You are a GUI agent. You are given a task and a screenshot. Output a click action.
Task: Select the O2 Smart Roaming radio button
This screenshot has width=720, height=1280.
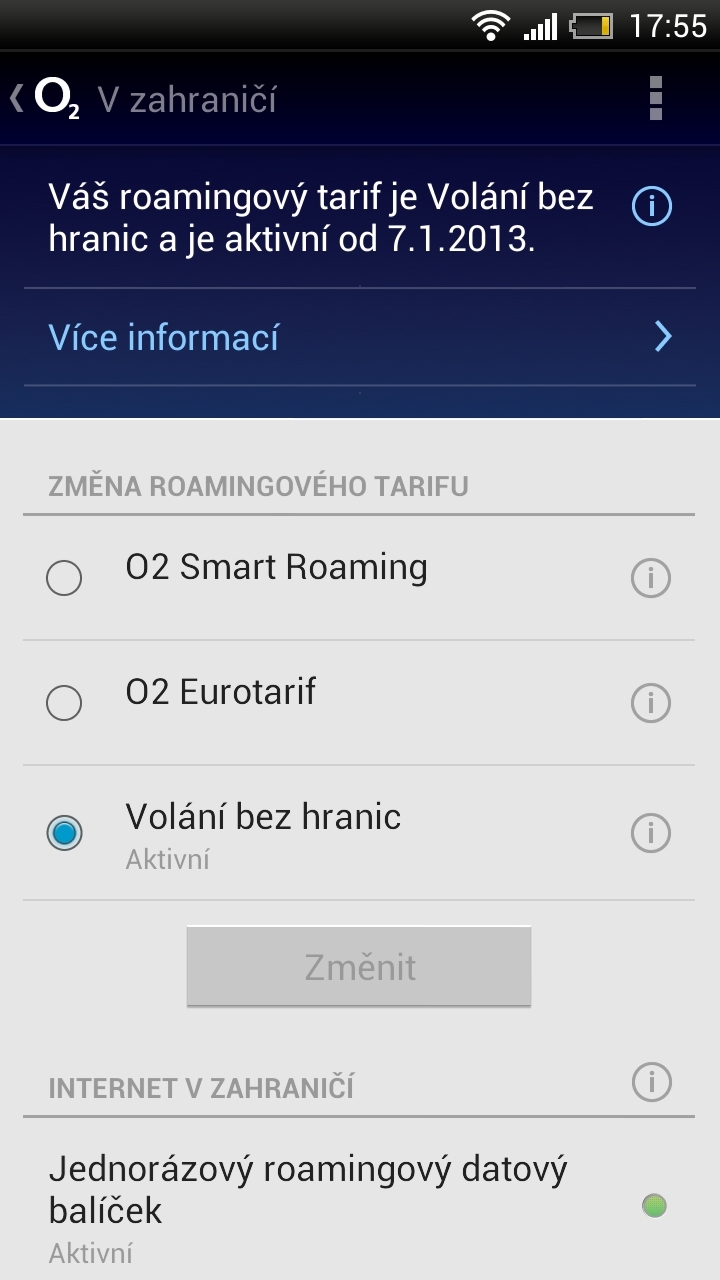tap(64, 578)
